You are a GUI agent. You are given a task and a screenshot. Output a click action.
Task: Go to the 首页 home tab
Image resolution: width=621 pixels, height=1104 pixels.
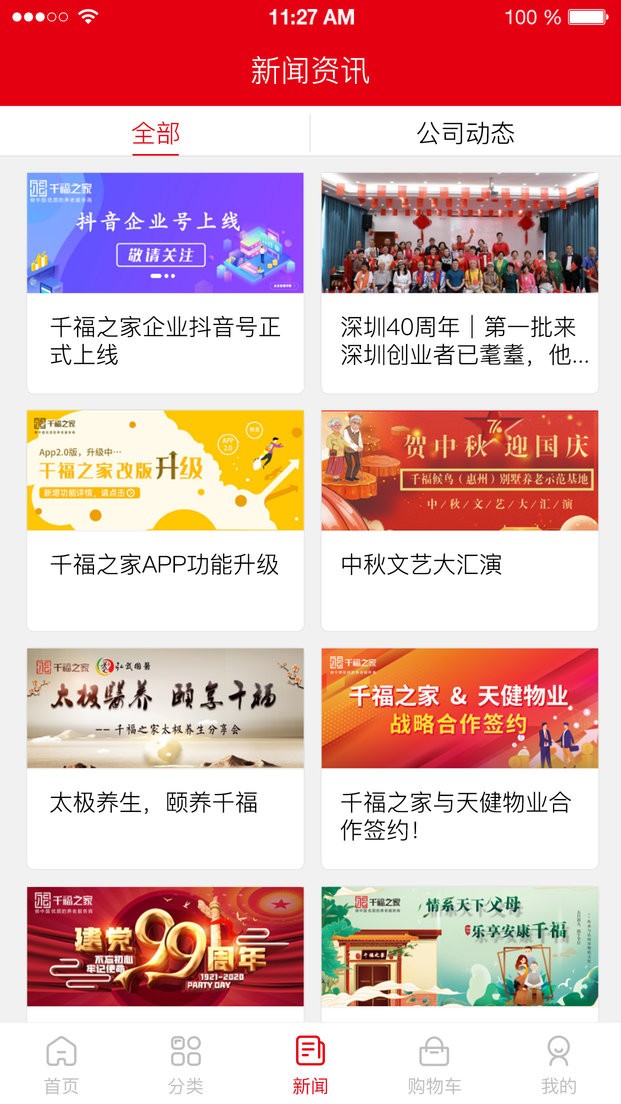click(x=61, y=1063)
